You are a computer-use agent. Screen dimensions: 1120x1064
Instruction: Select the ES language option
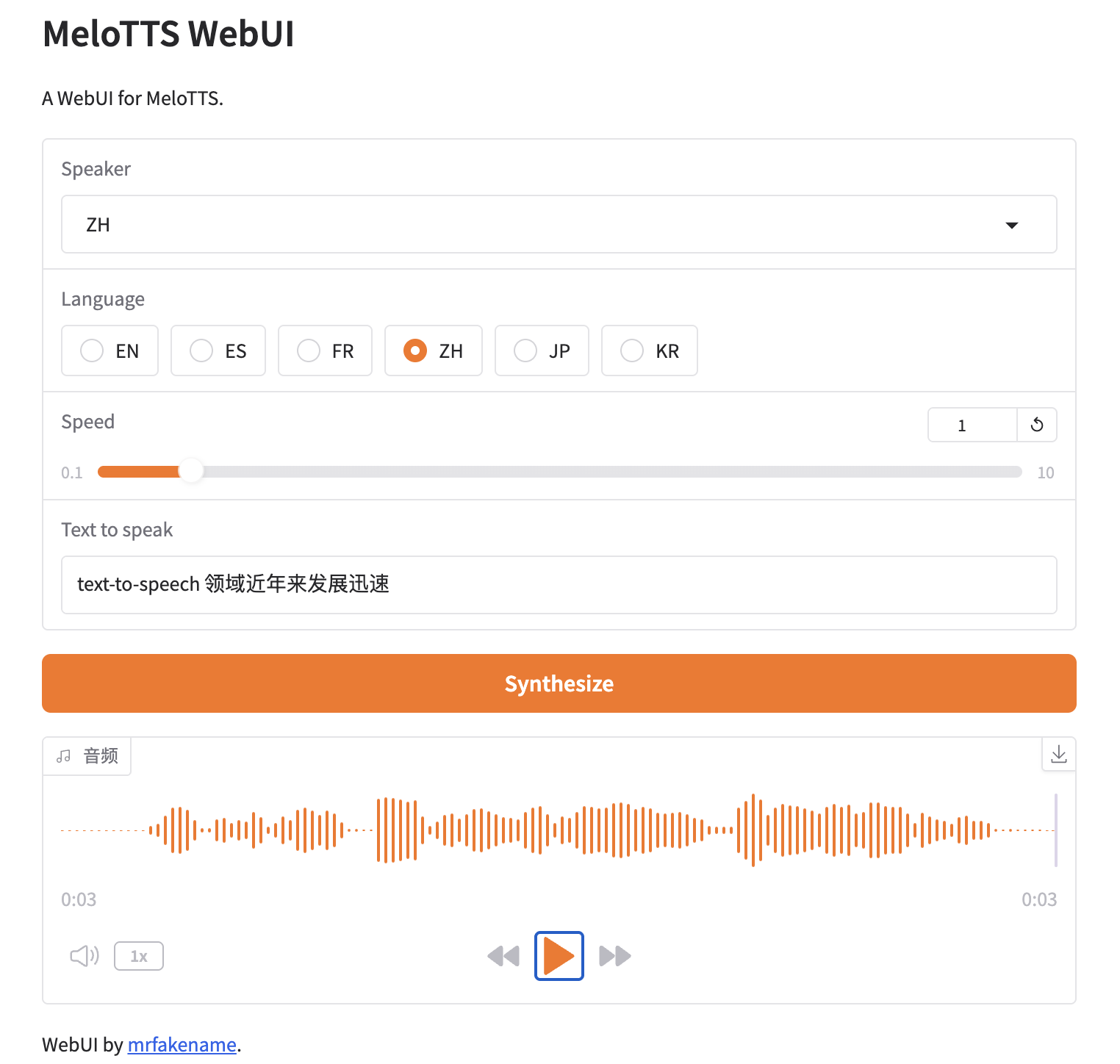tap(218, 351)
